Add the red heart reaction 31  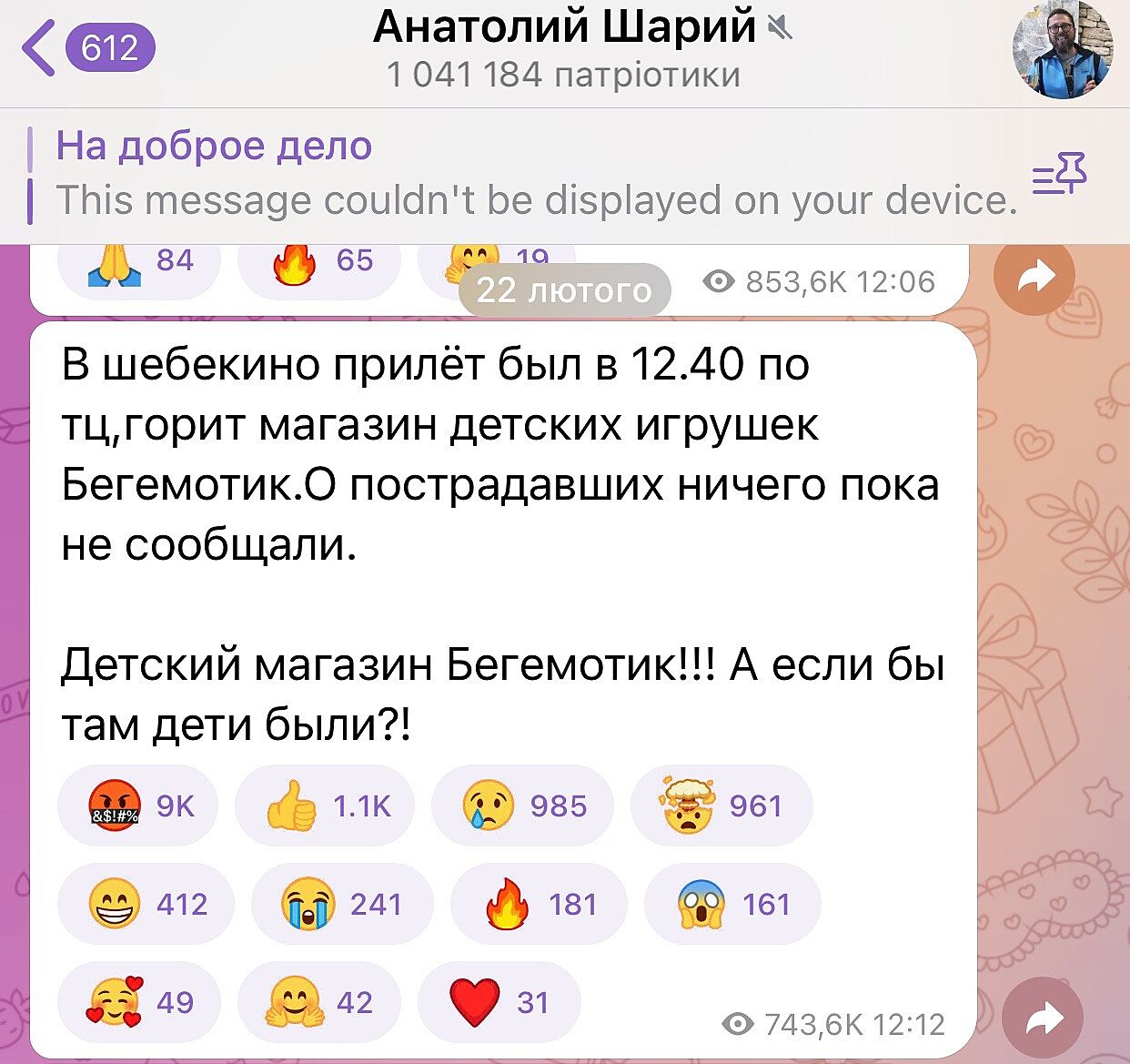pyautogui.click(x=498, y=1002)
